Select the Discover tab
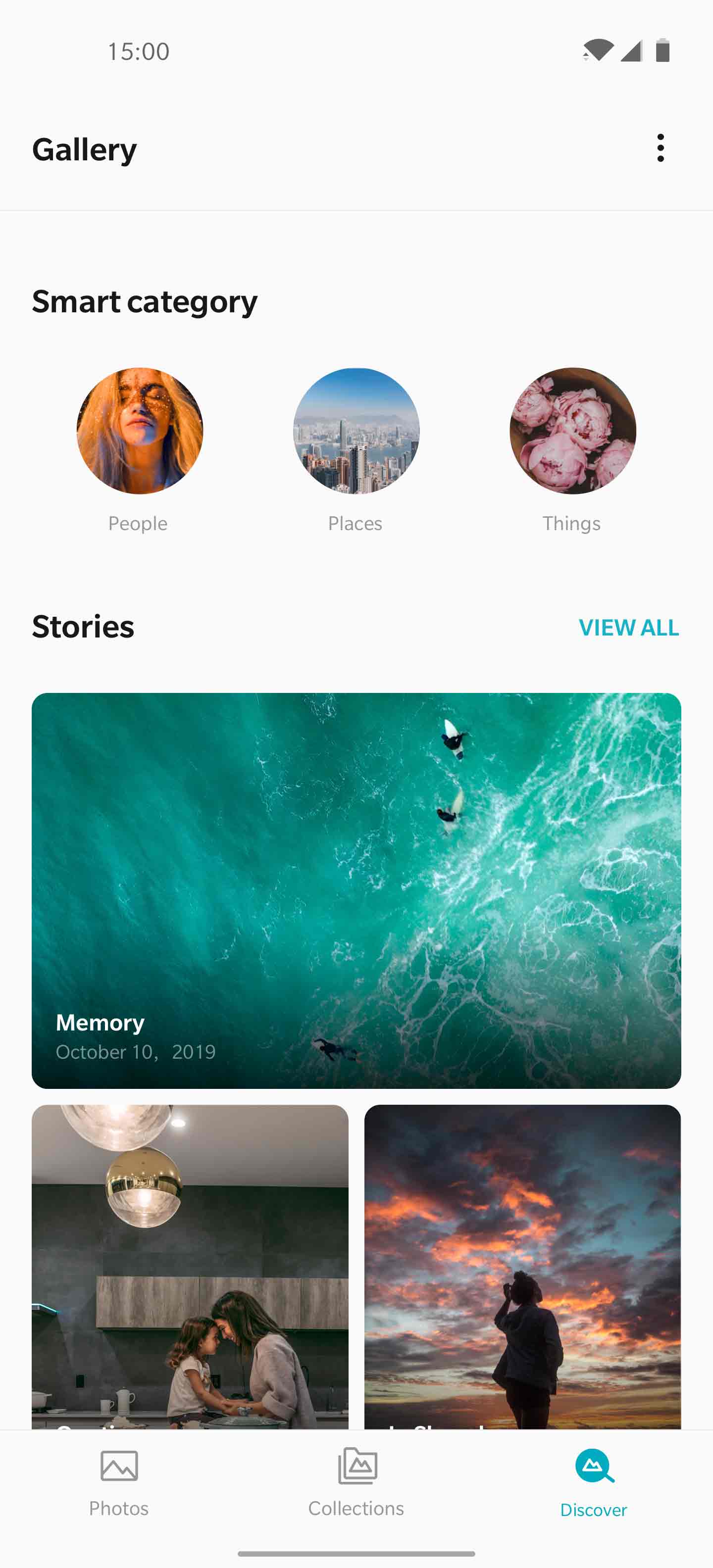The width and height of the screenshot is (713, 1568). click(x=594, y=1483)
